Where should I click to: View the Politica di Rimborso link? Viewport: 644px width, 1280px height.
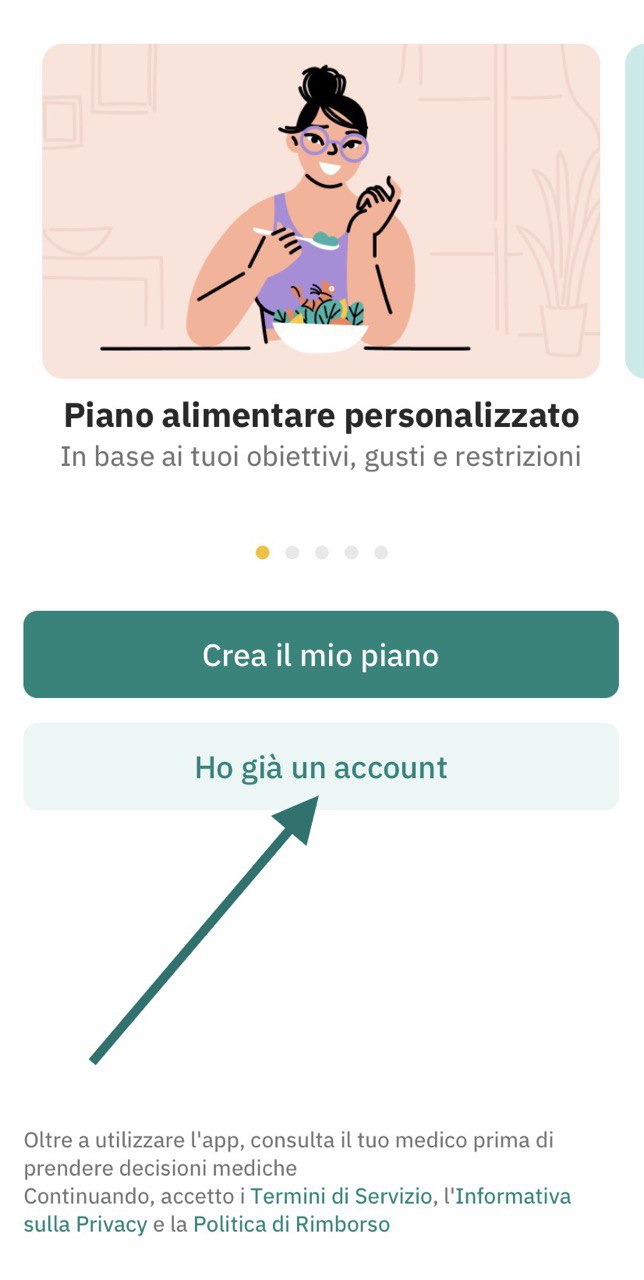(291, 1224)
